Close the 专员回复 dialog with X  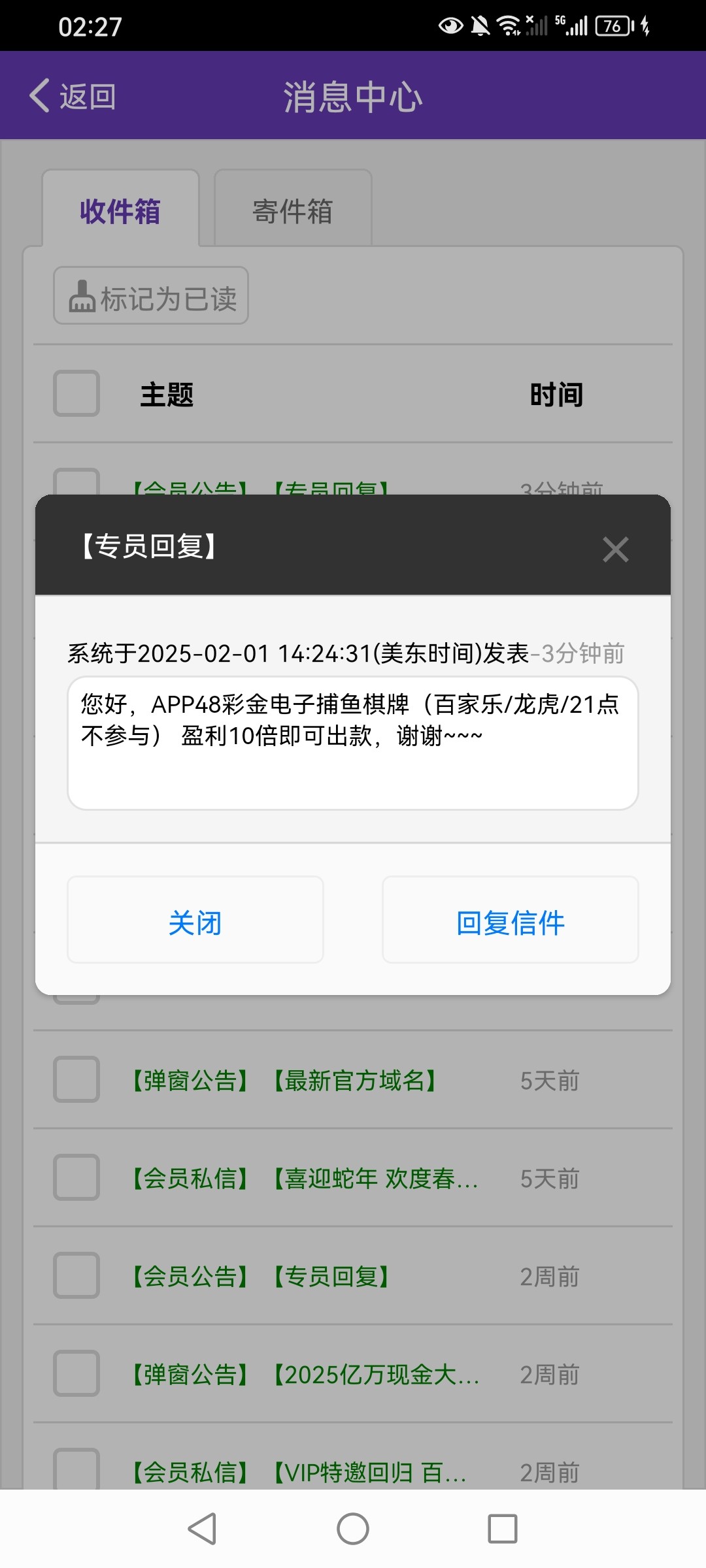point(615,549)
